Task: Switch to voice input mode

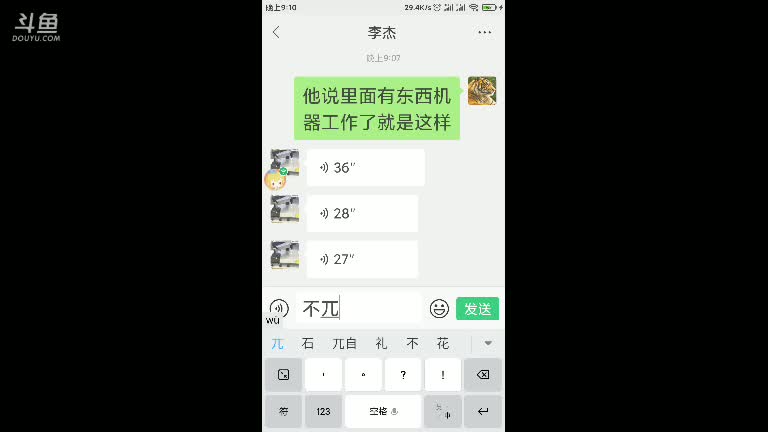Action: point(279,308)
